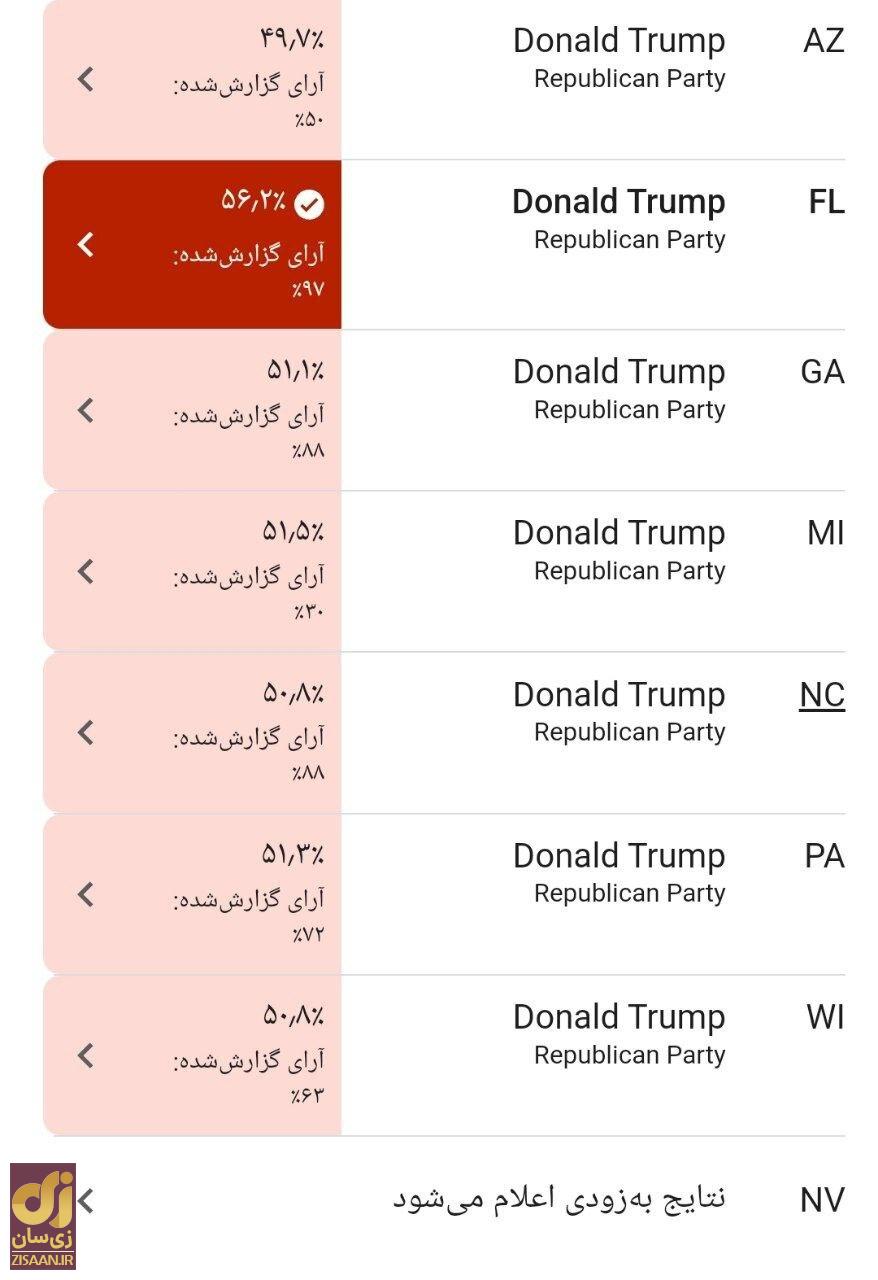878x1280 pixels.
Task: Expand the PA results row chevron
Action: coord(87,894)
